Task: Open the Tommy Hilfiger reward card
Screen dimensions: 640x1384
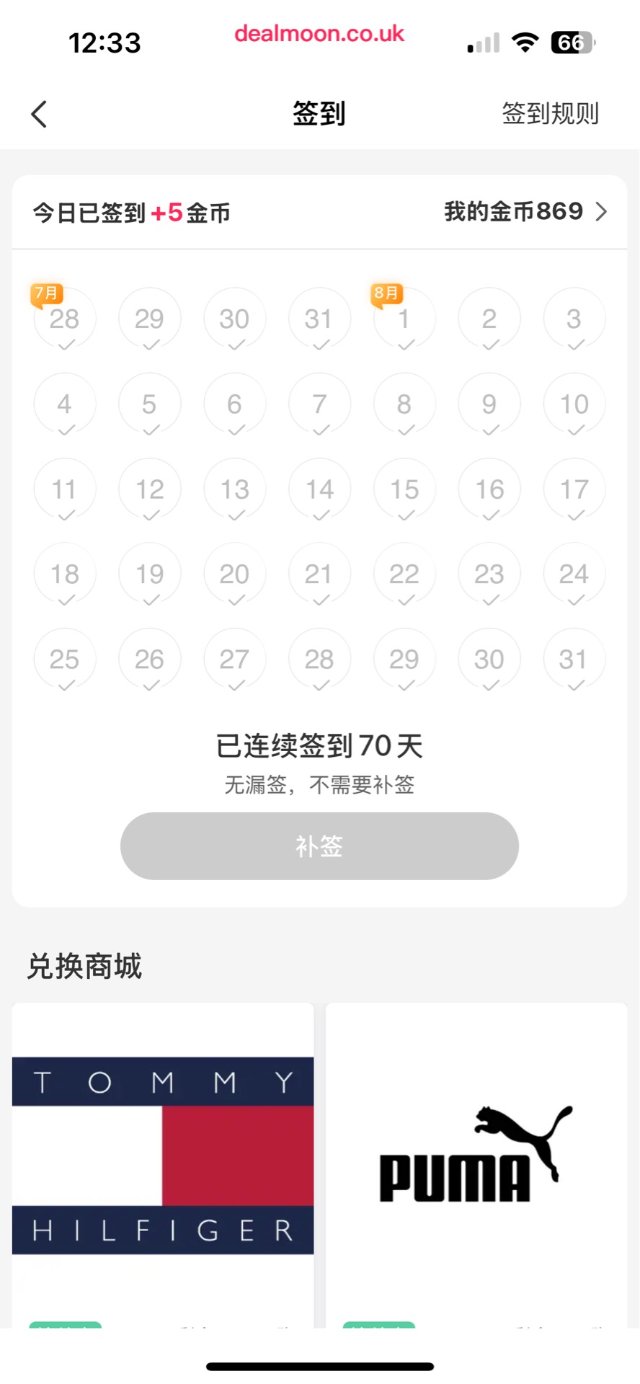Action: (163, 1155)
